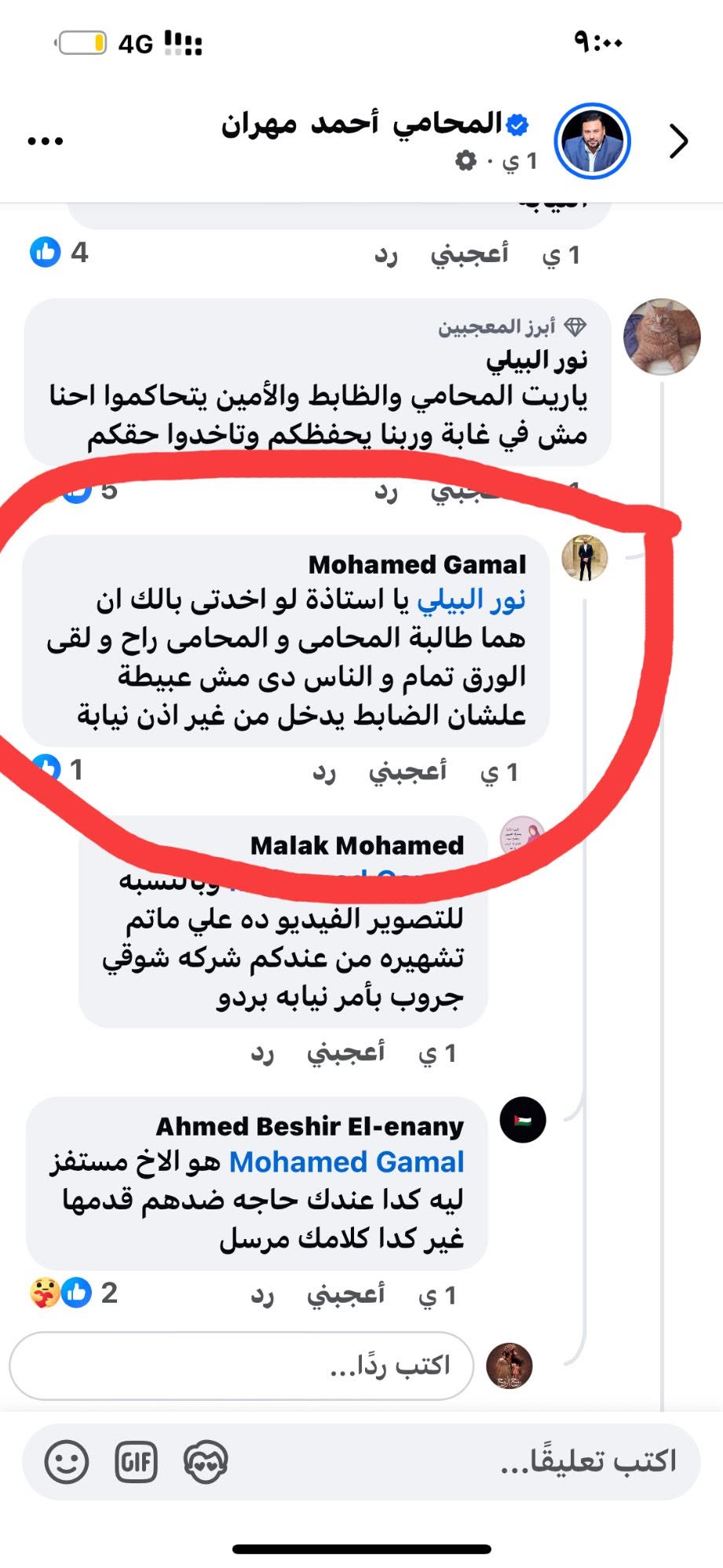Viewport: 723px width, 1568px height.
Task: Reply to Ahmed Beshir El-enany's comment
Action: (262, 1296)
